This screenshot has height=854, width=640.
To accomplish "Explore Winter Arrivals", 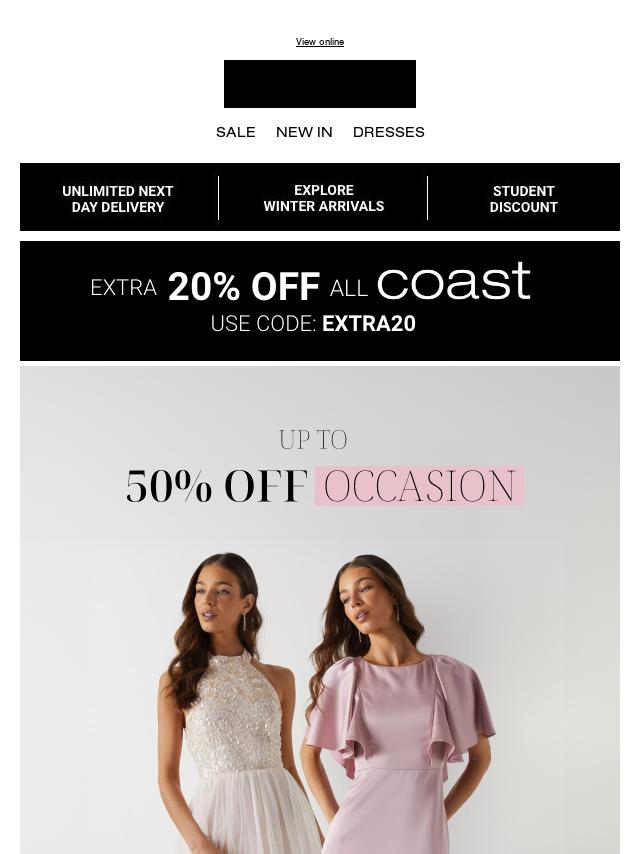I will point(323,198).
